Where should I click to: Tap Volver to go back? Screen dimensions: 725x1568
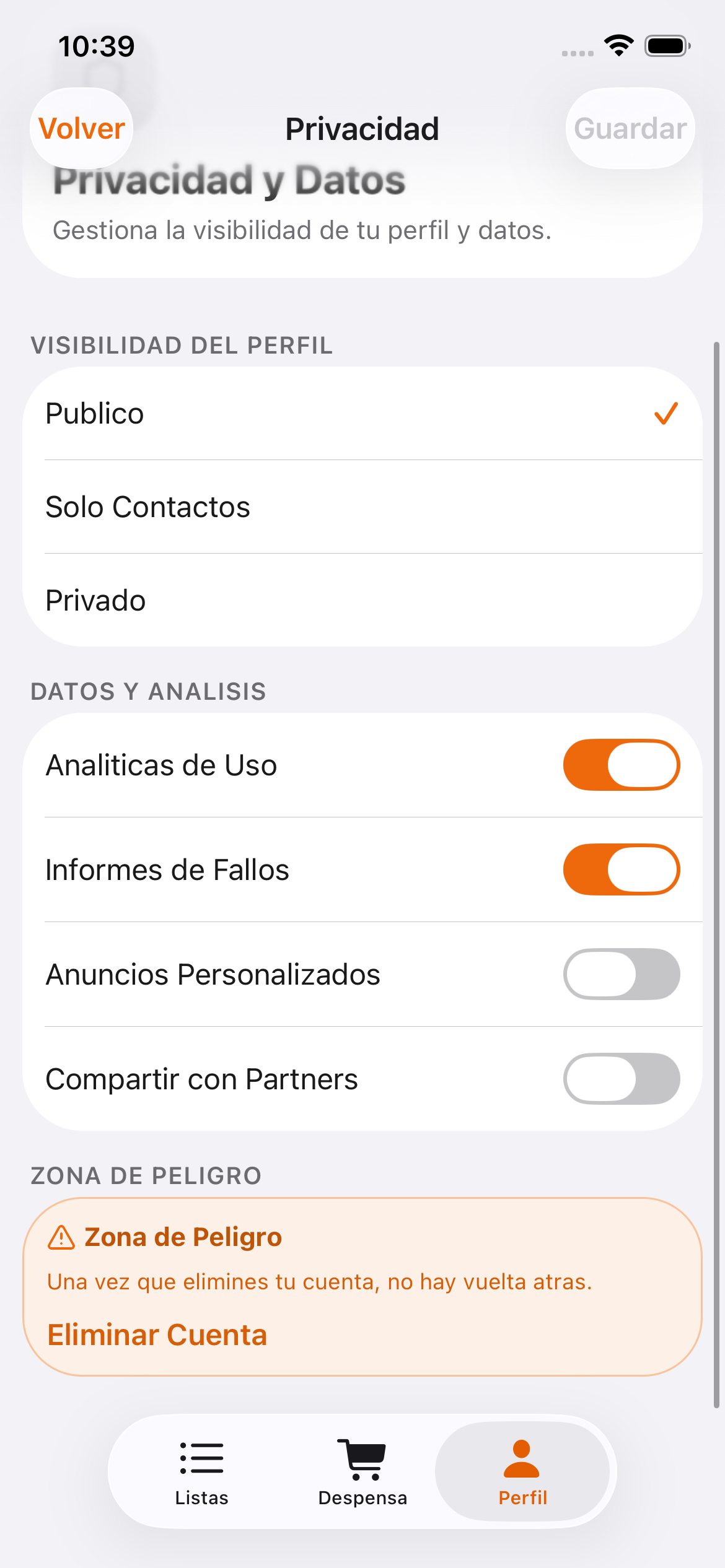click(x=81, y=128)
